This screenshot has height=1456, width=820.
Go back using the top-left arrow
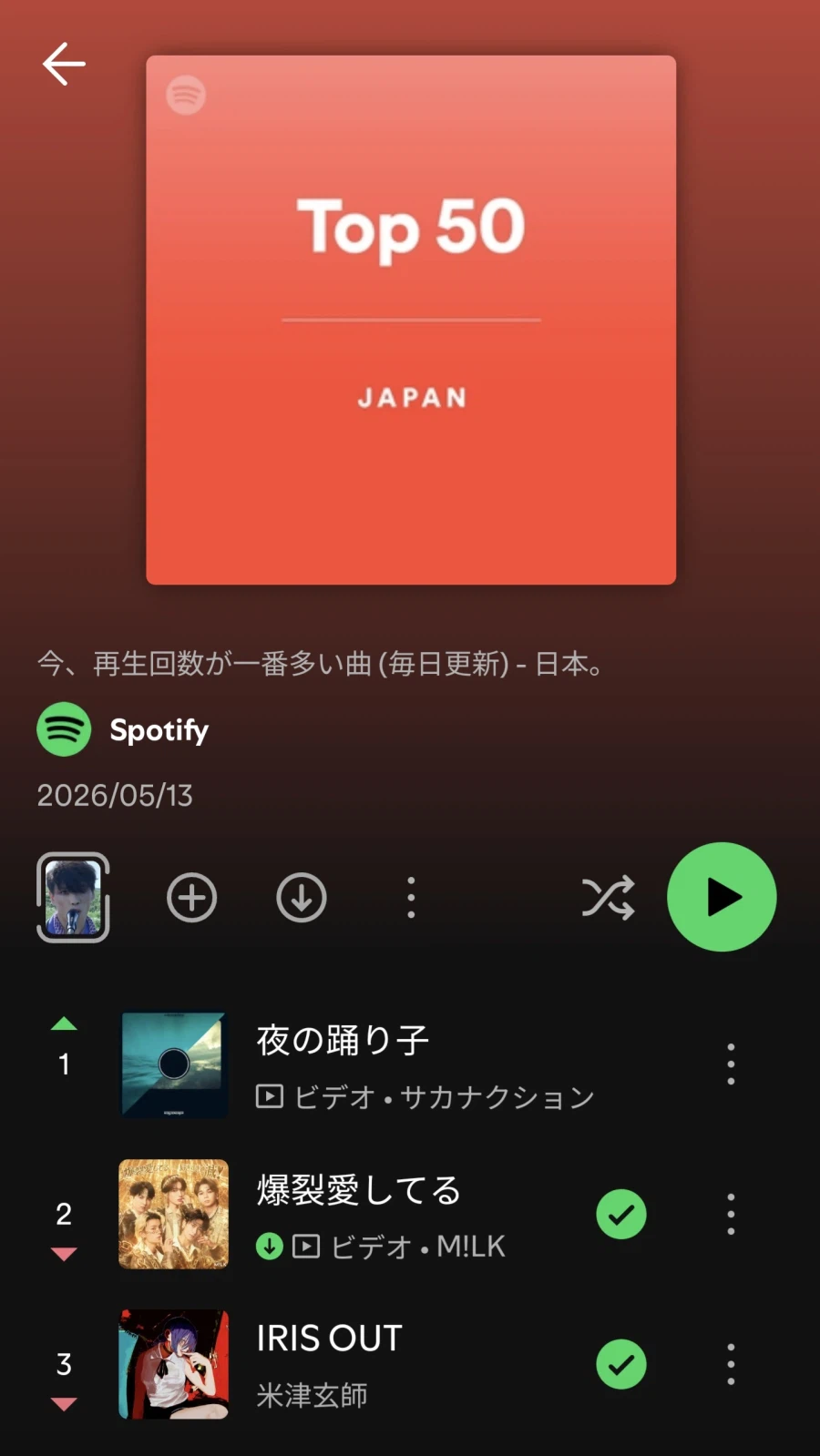[x=64, y=64]
